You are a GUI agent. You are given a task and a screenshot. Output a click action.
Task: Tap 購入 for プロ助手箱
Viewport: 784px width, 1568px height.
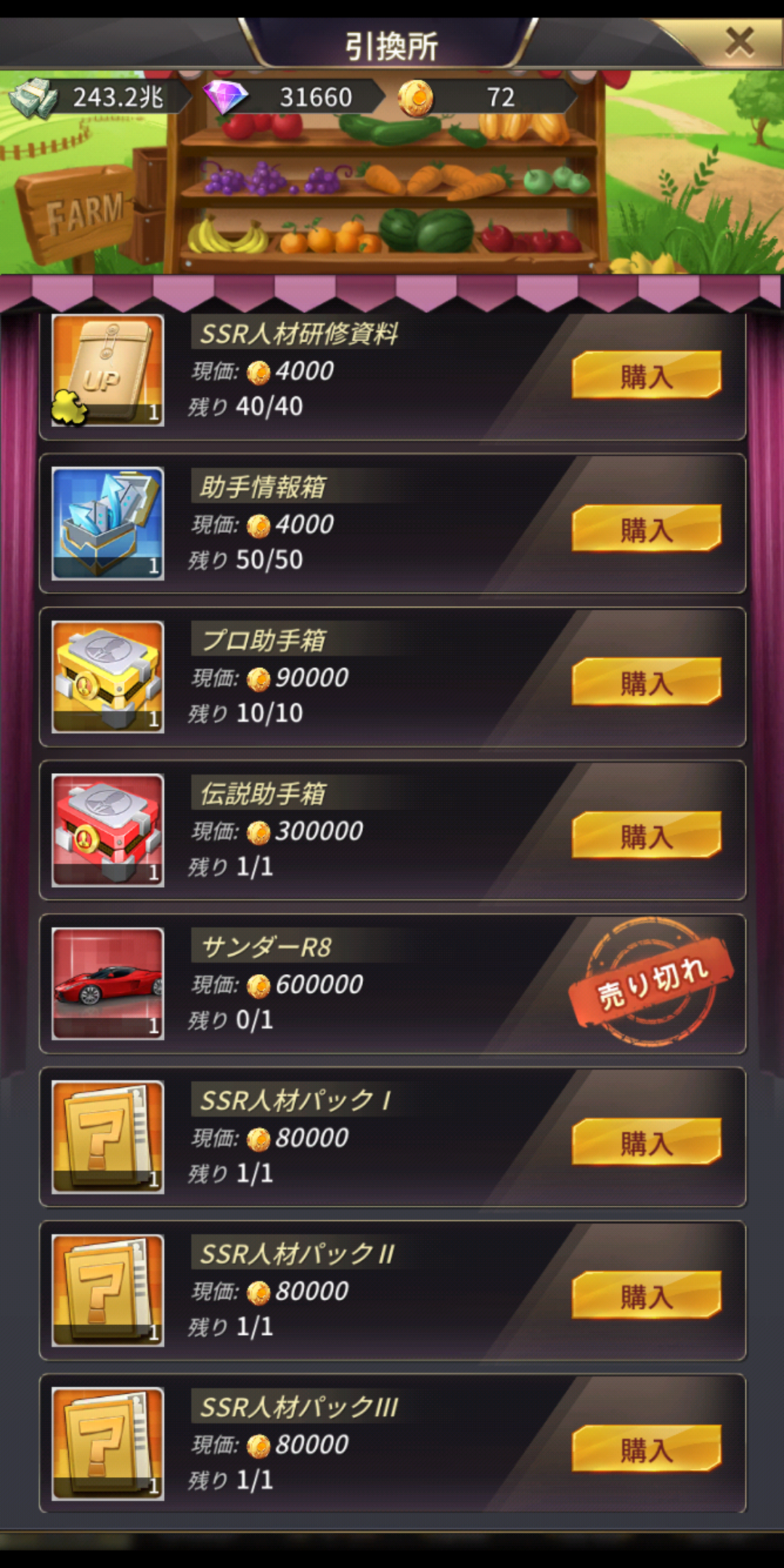(646, 682)
